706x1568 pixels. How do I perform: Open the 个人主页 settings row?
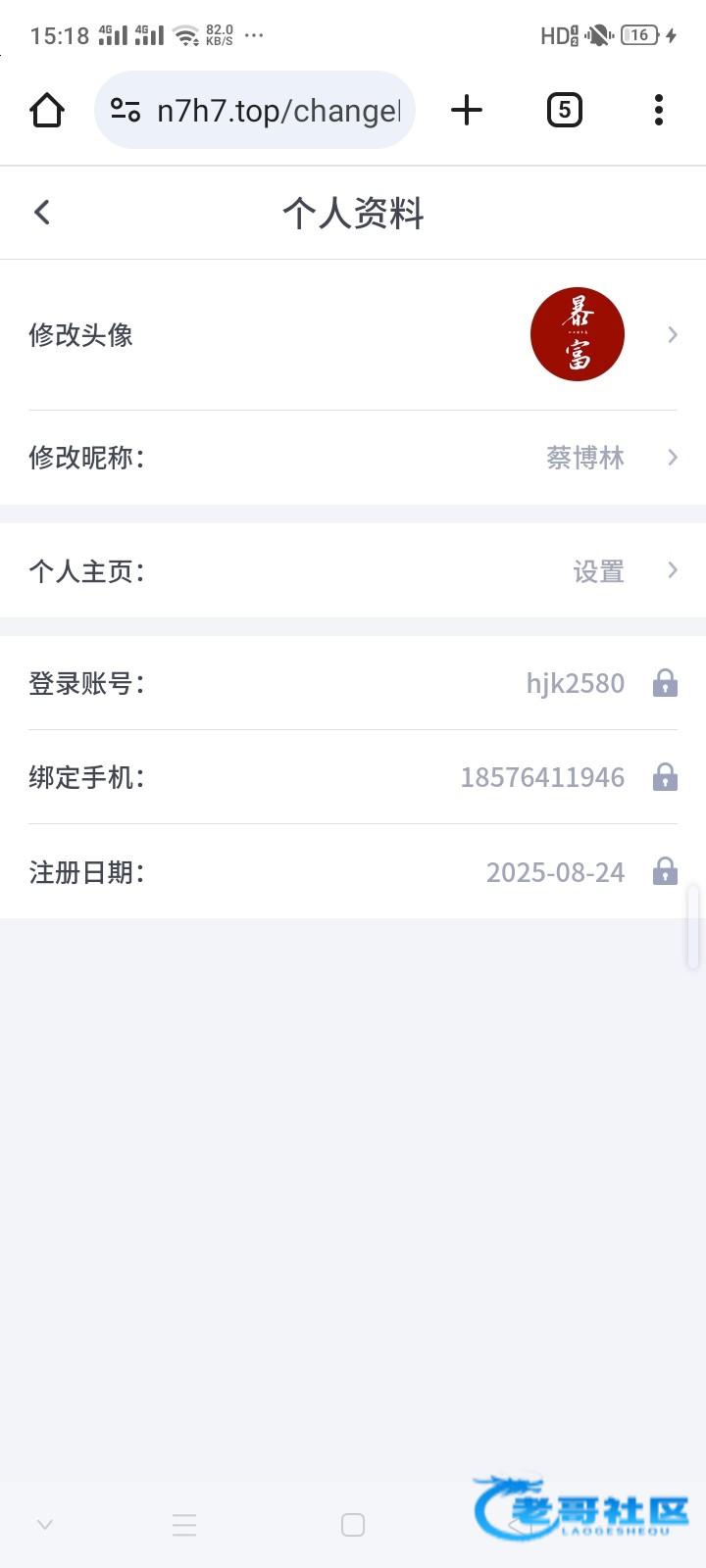[x=353, y=570]
